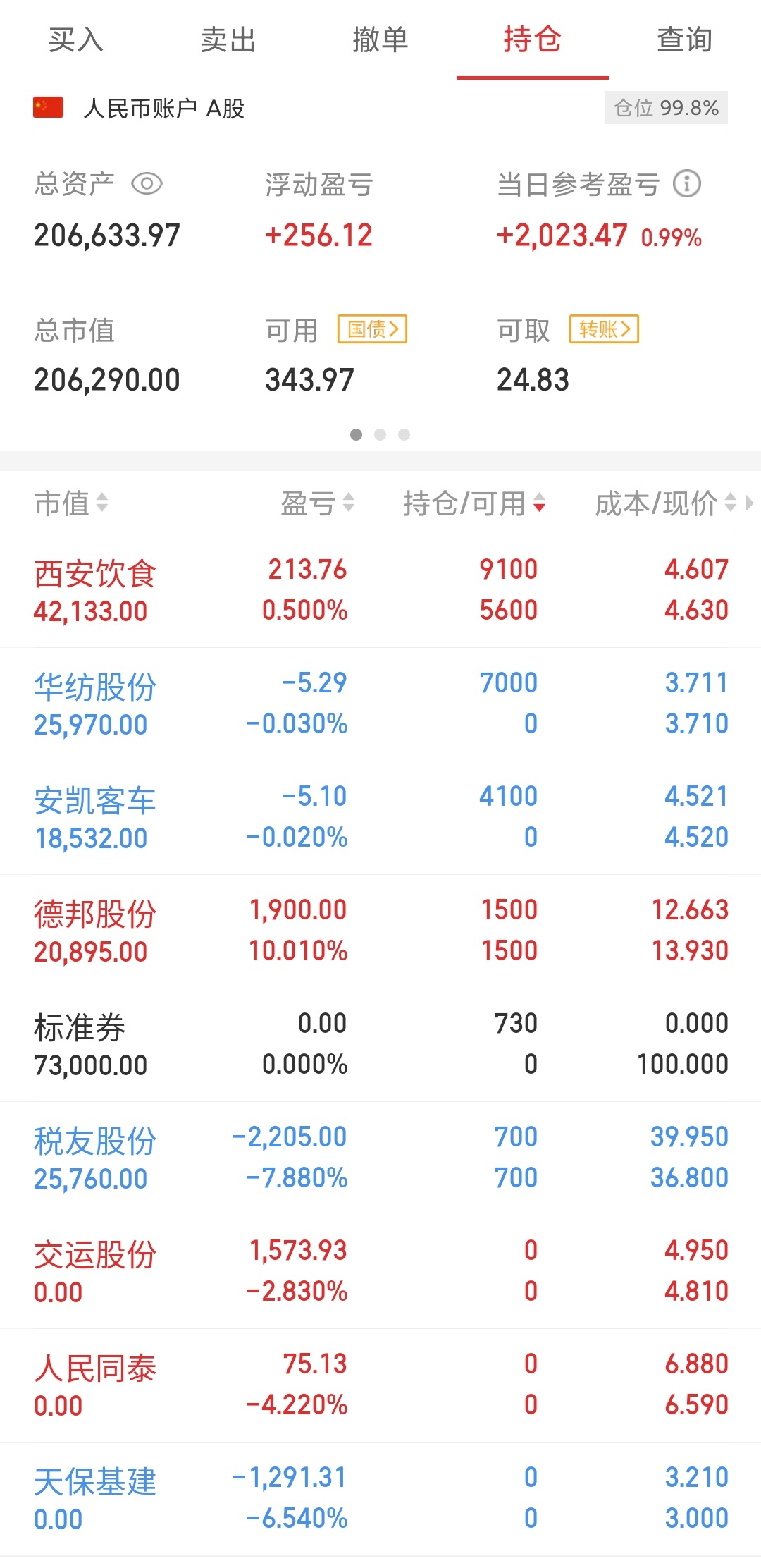761x1568 pixels.
Task: Select the 德邦股份 row
Action: (380, 931)
